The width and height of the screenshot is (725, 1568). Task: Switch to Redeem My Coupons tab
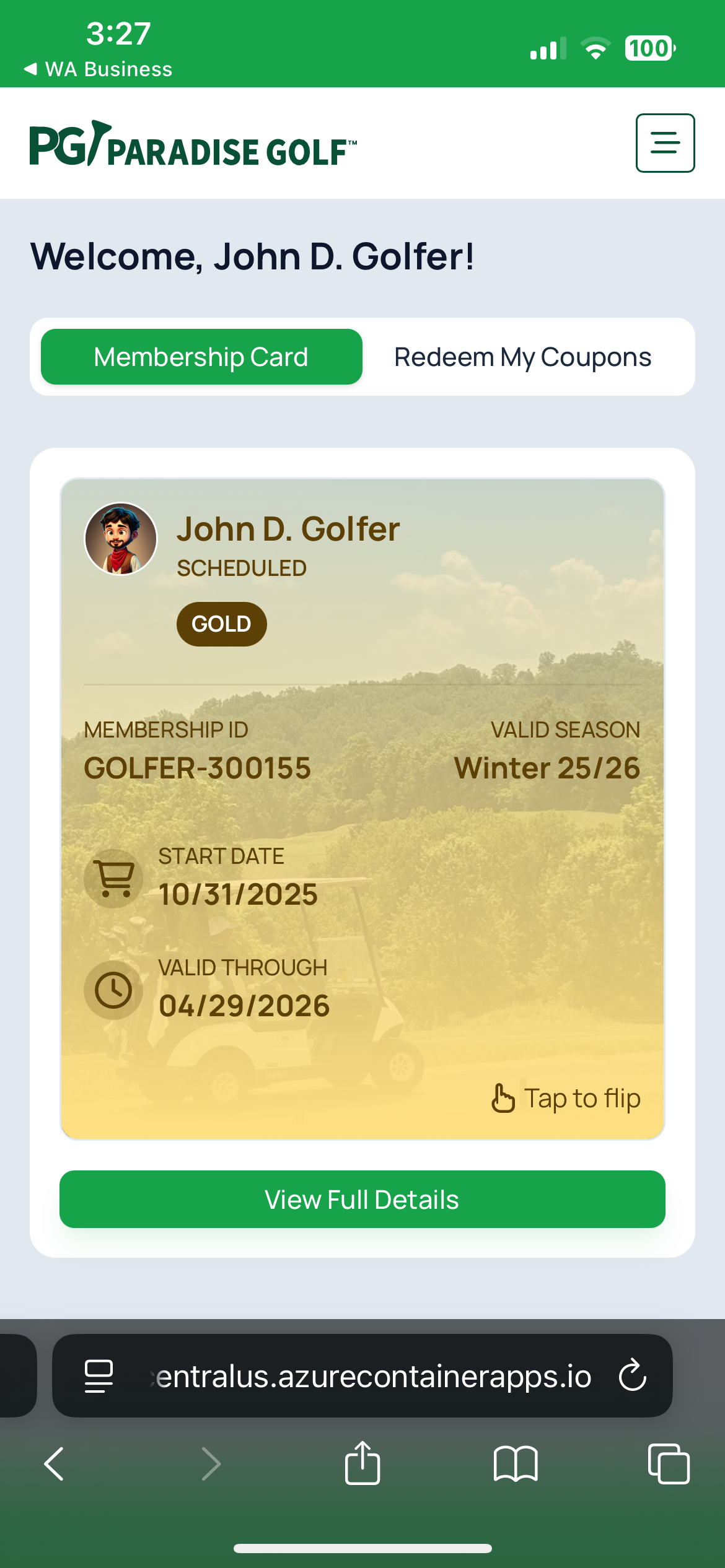(522, 357)
